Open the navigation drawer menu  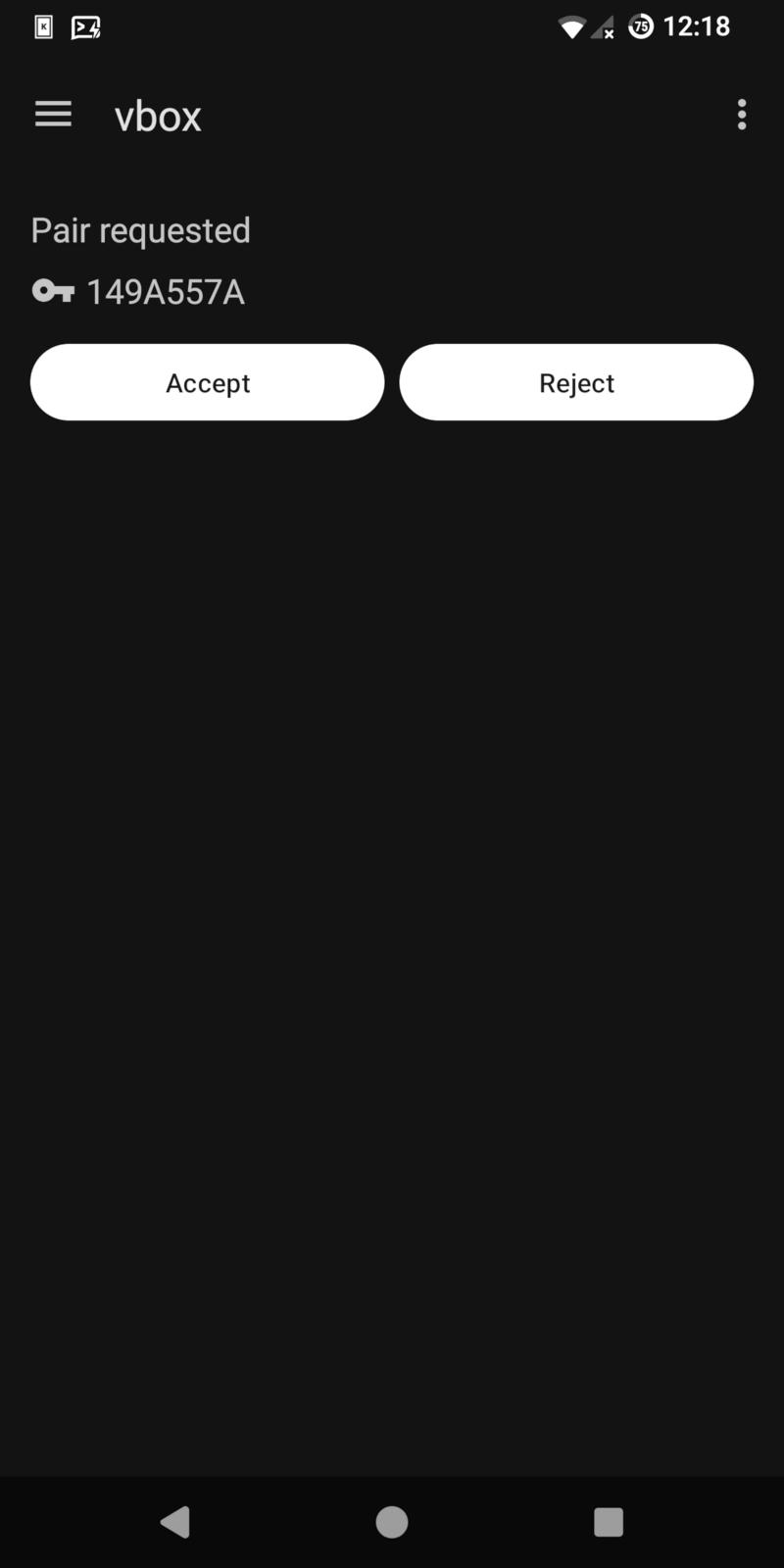click(x=53, y=115)
